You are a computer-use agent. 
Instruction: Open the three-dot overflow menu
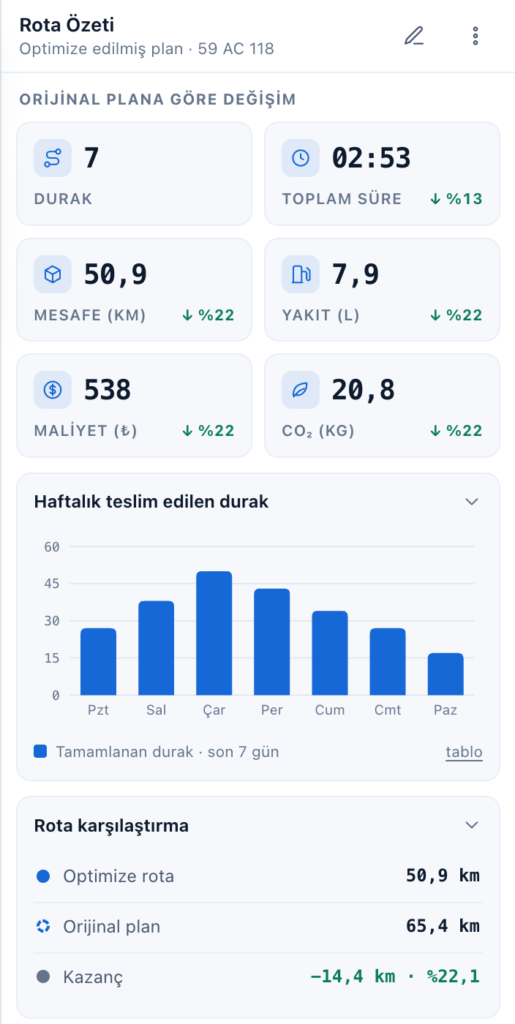point(475,36)
